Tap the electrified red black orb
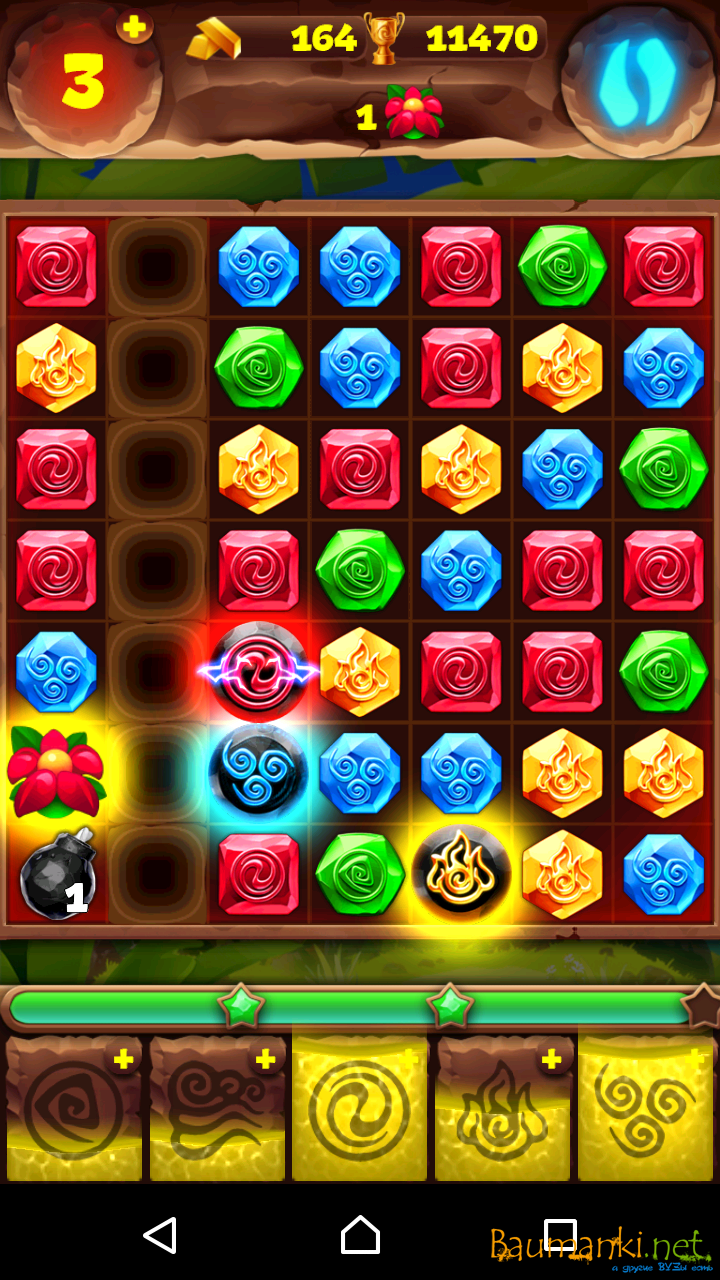720x1280 pixels. [258, 670]
